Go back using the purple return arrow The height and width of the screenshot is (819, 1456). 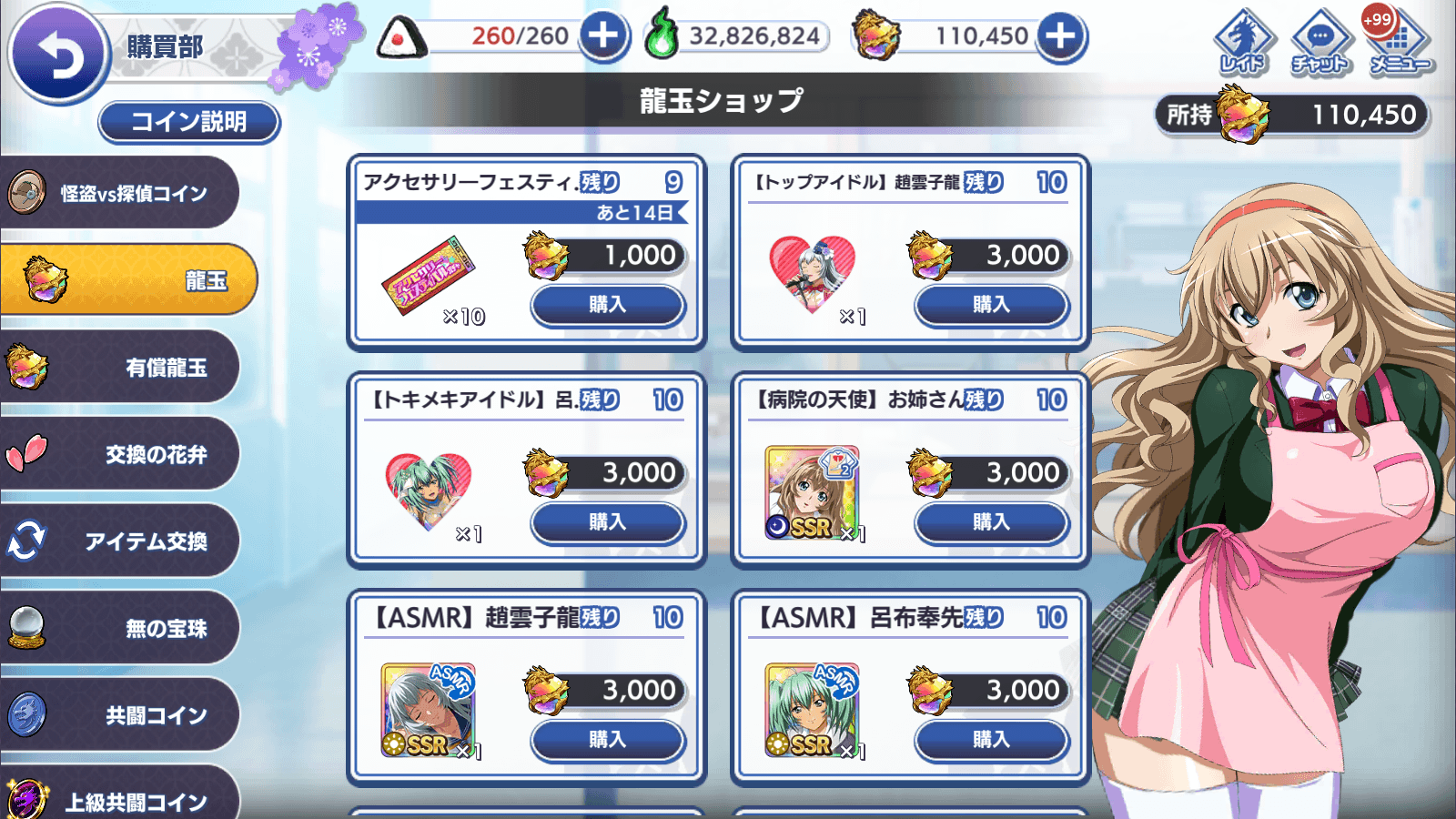[57, 55]
